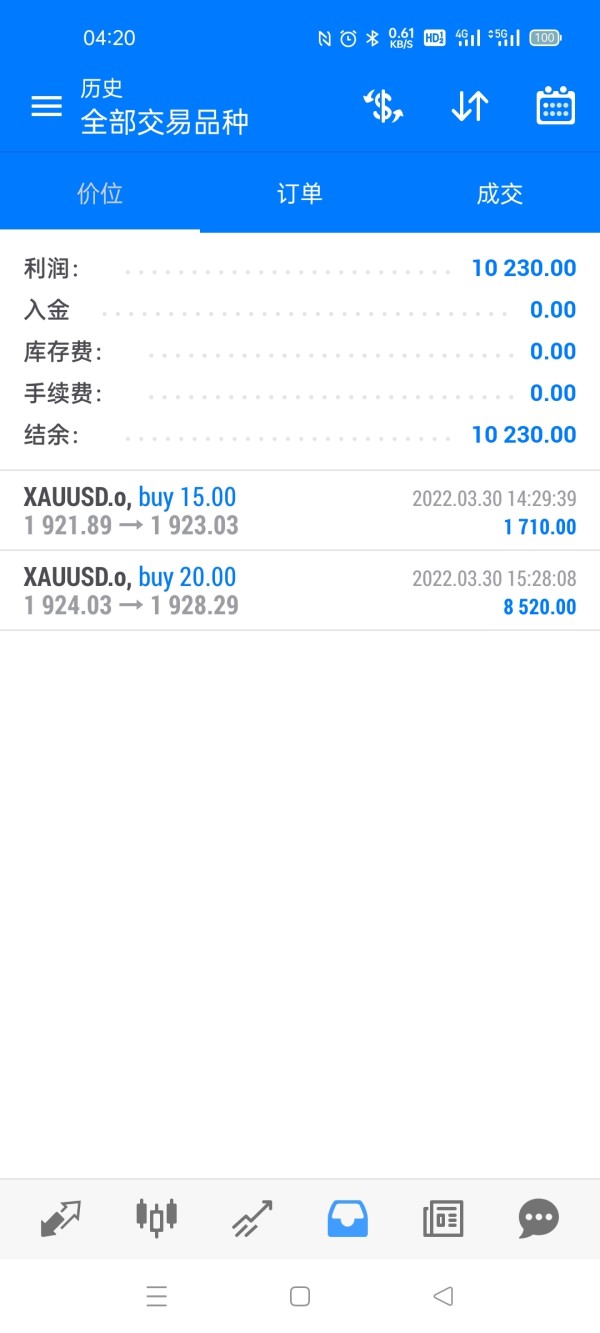Open the XAUUSD.o buy 15.00 trade
Viewport: 600px width, 1333px height.
point(300,511)
